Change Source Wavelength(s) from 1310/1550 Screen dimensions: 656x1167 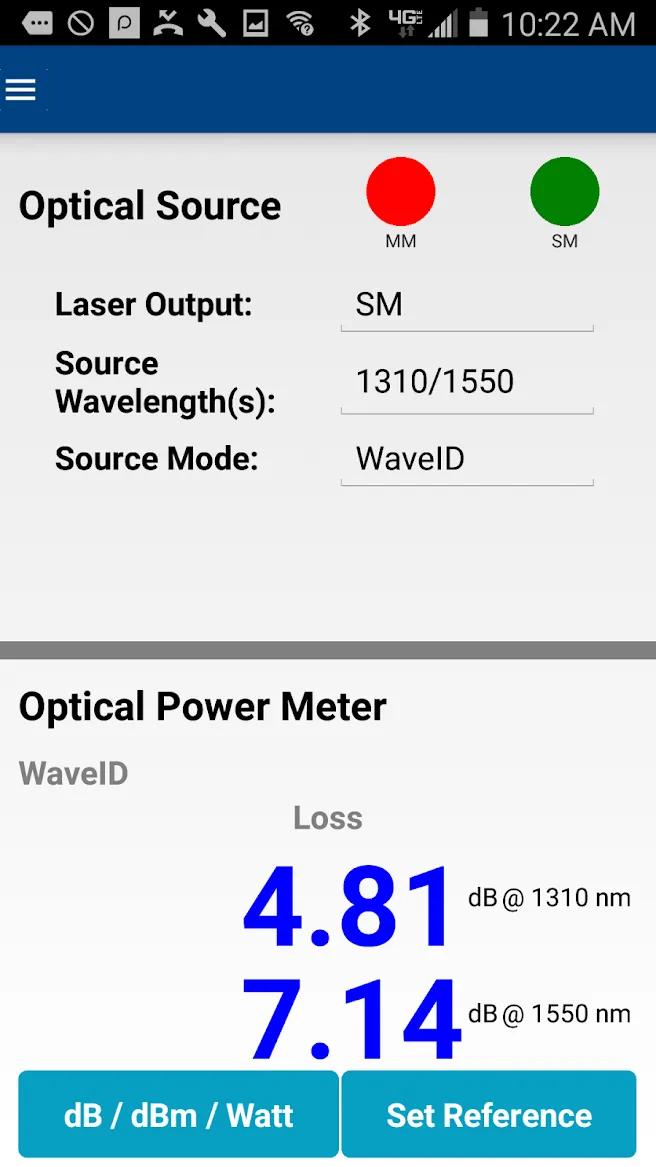click(466, 382)
